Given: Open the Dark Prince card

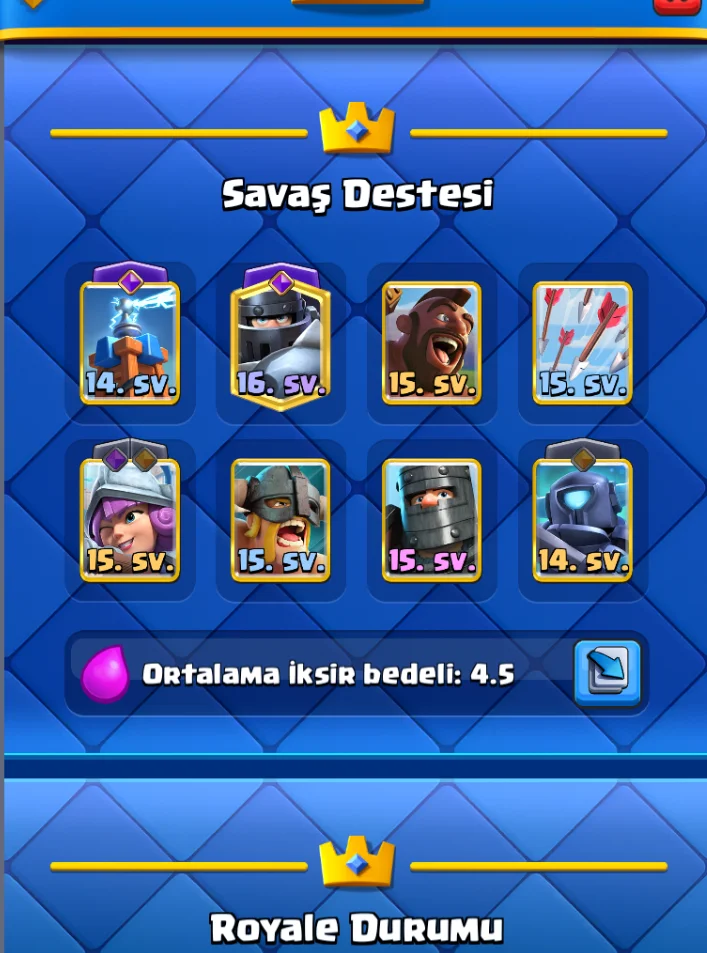Looking at the screenshot, I should tap(432, 519).
